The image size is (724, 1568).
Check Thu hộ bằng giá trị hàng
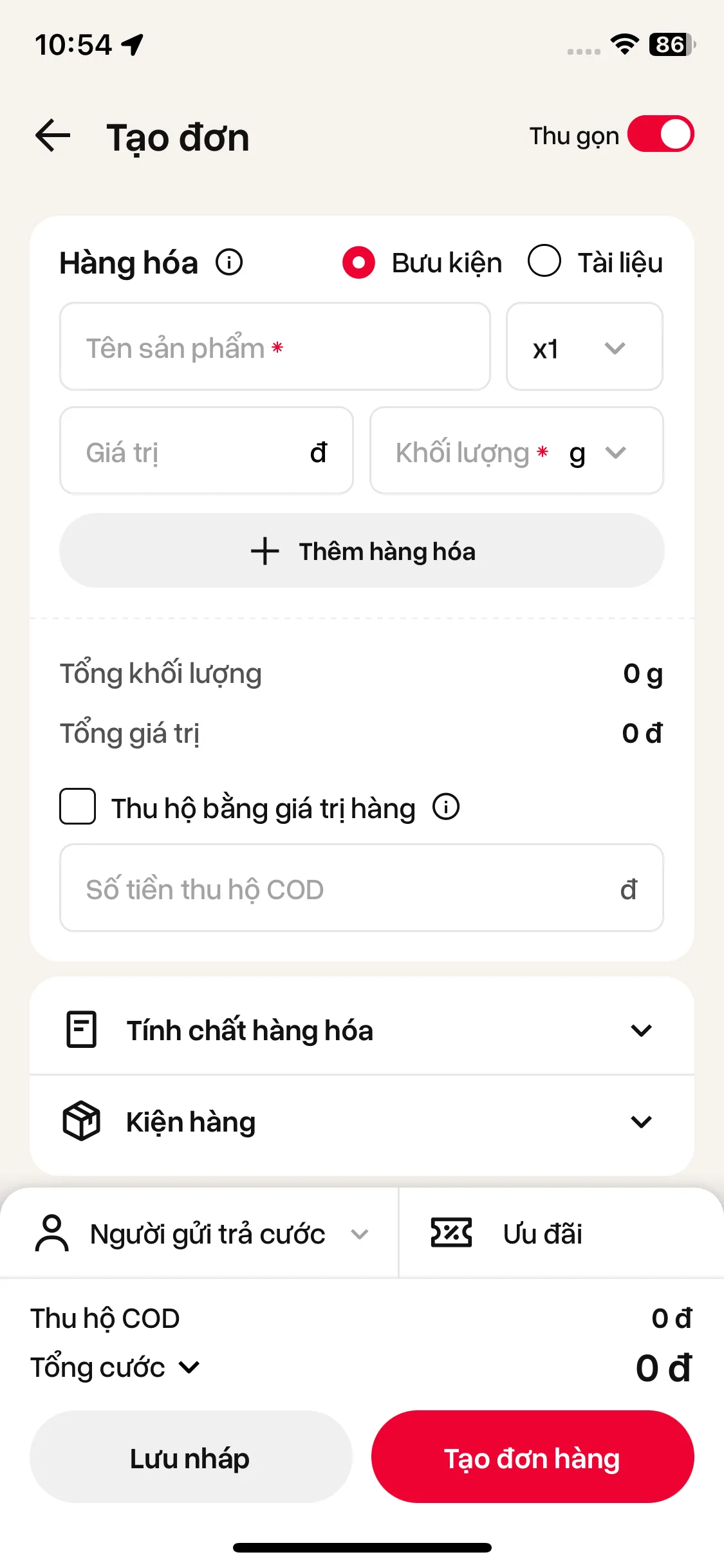tap(78, 807)
